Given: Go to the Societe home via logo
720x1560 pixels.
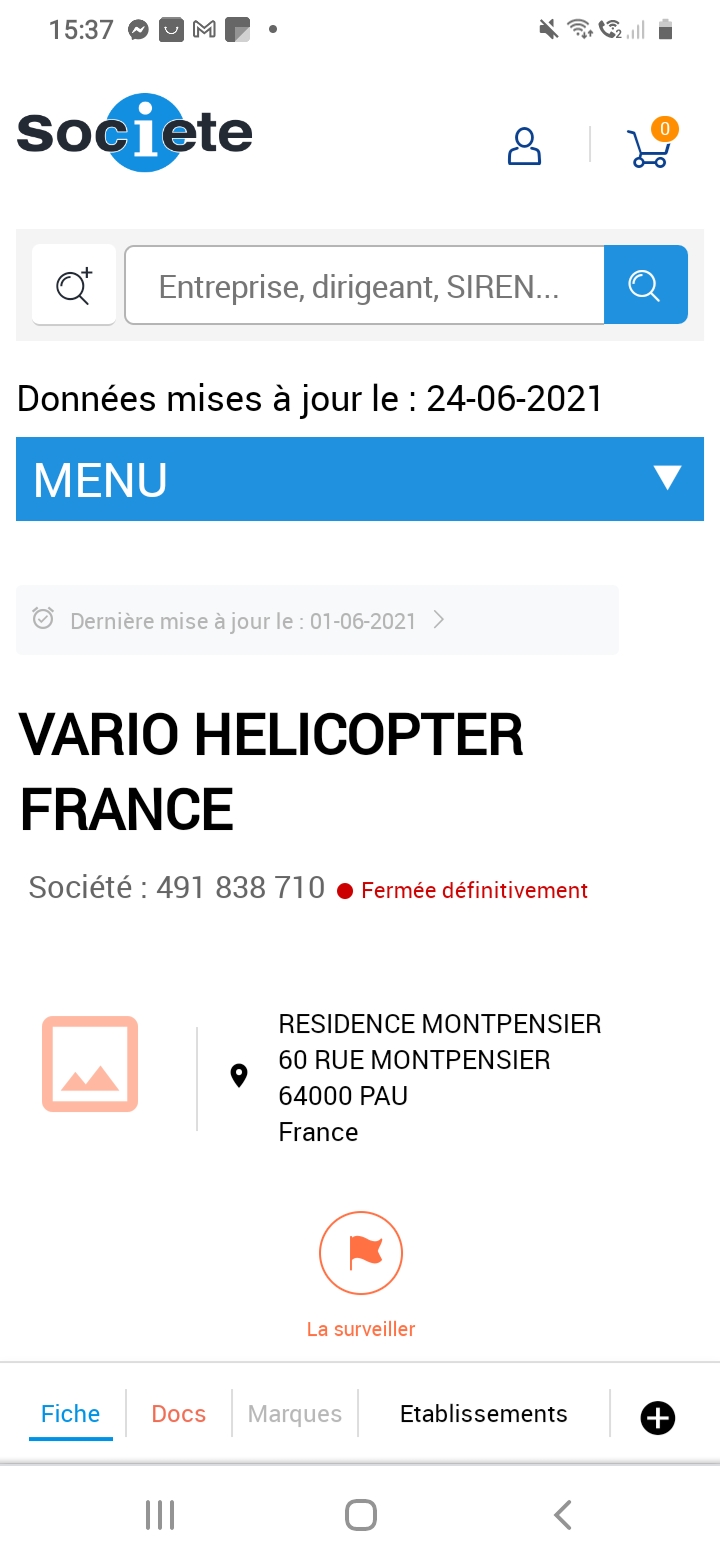Looking at the screenshot, I should click(135, 133).
